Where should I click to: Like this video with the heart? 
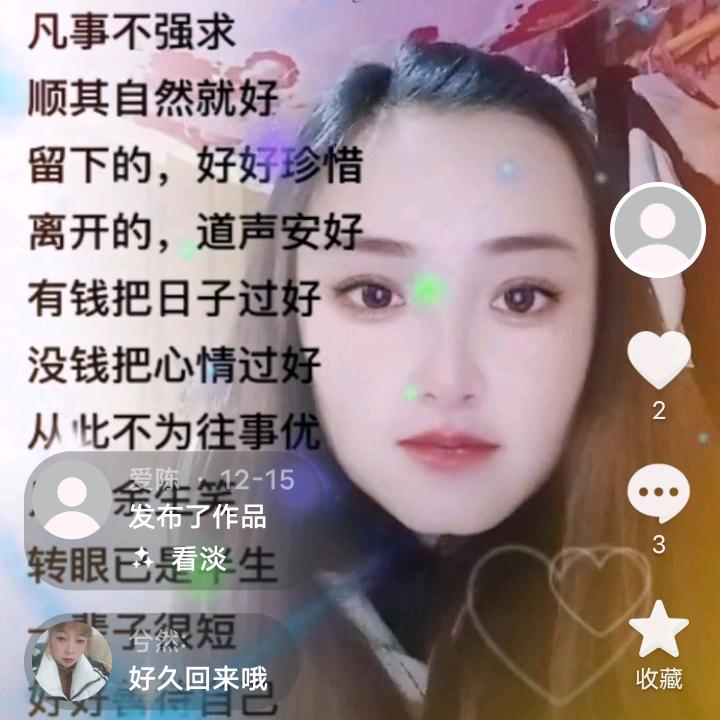point(658,359)
